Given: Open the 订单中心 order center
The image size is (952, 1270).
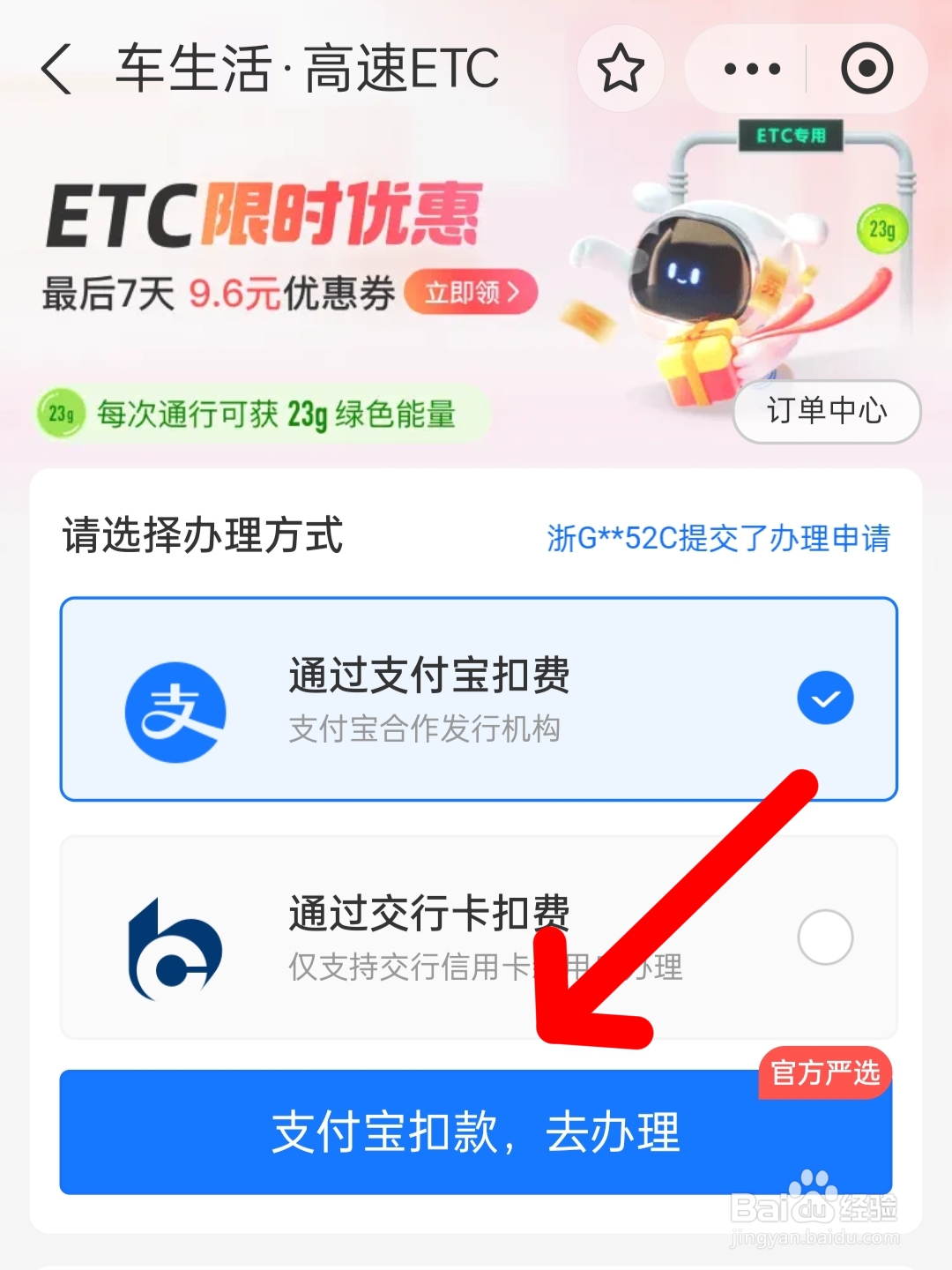Looking at the screenshot, I should 826,411.
